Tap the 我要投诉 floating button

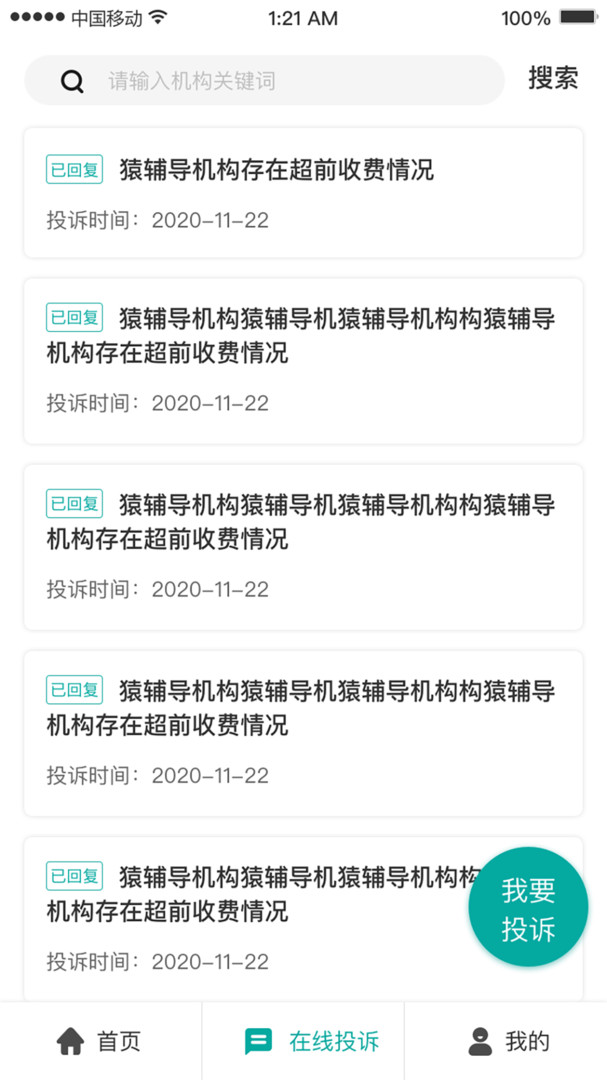point(528,908)
